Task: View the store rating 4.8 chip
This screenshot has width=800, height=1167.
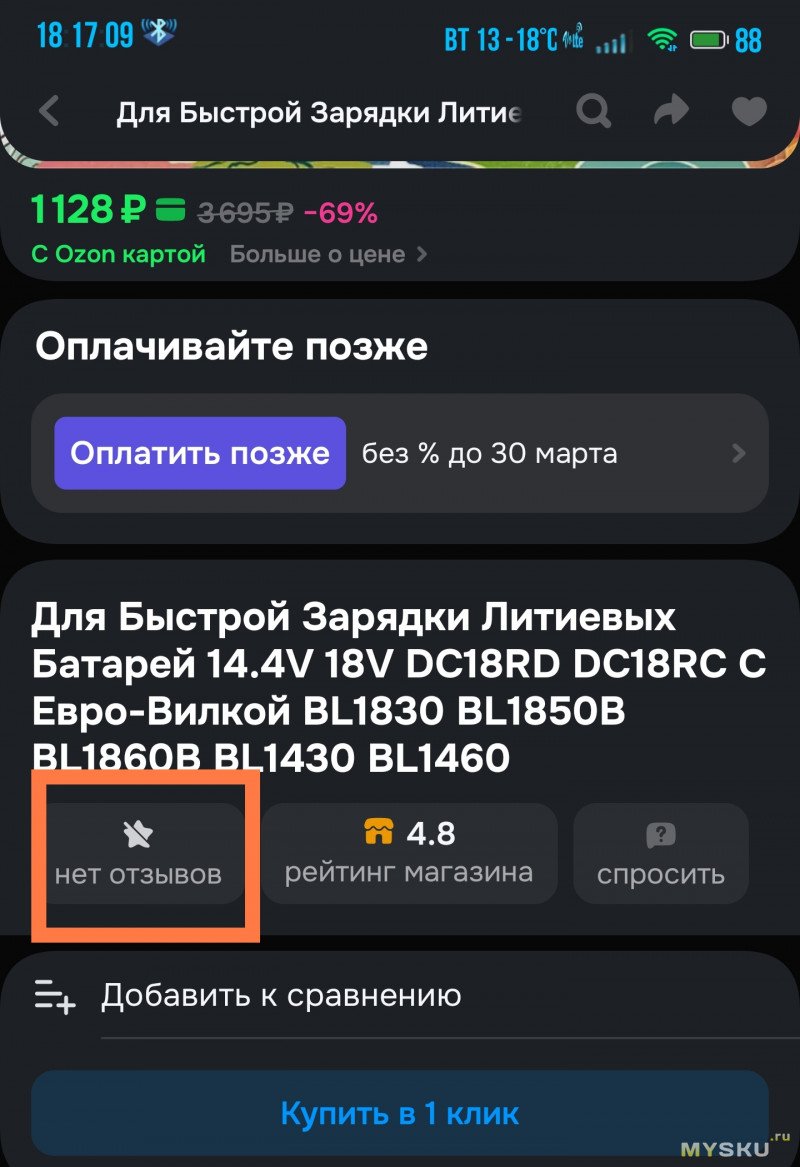Action: click(408, 855)
